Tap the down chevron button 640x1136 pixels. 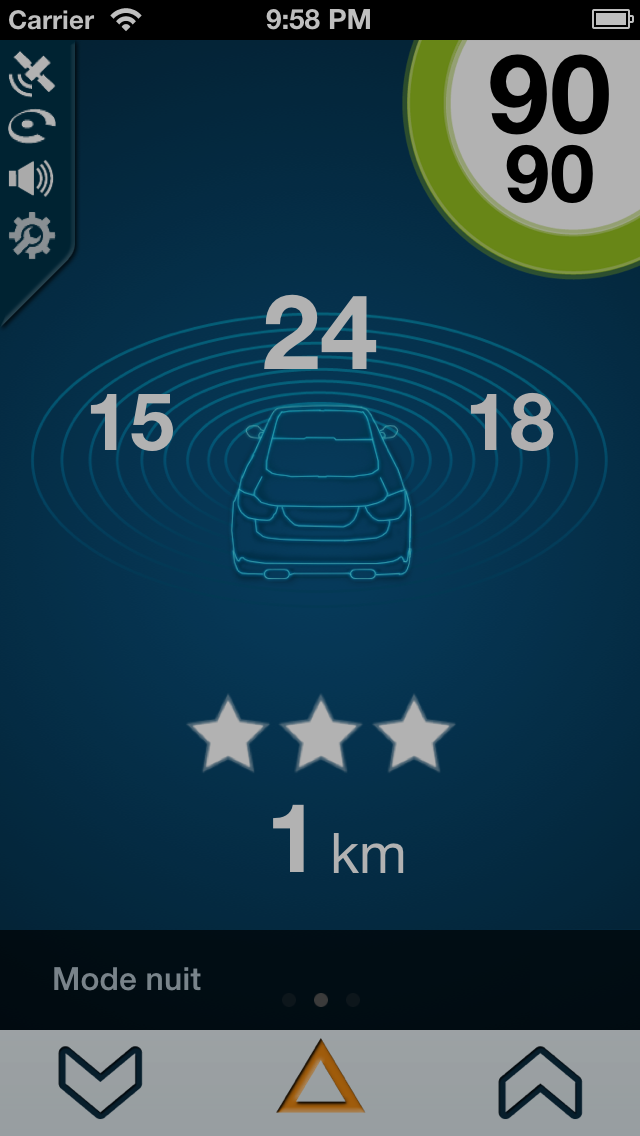(100, 1082)
